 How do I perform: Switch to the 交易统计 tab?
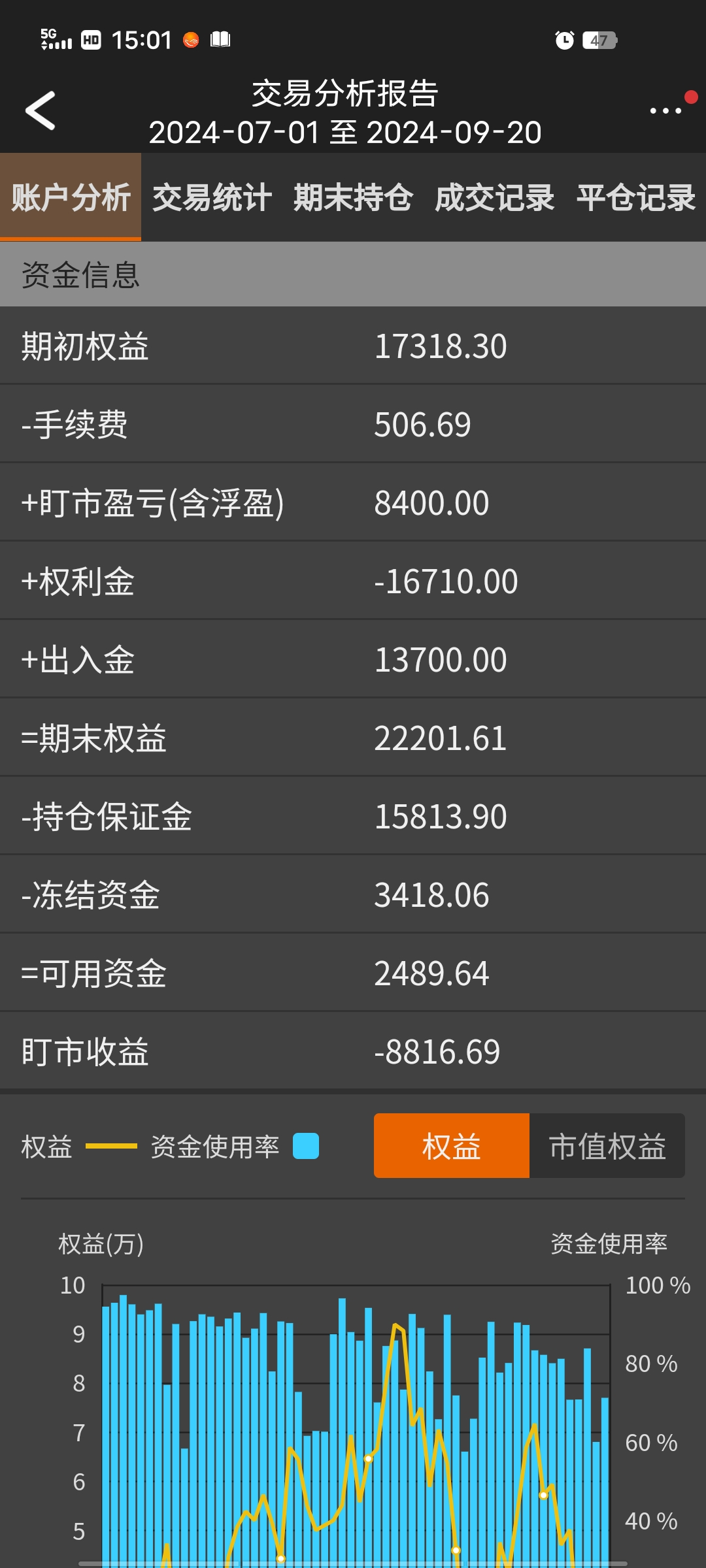click(212, 197)
